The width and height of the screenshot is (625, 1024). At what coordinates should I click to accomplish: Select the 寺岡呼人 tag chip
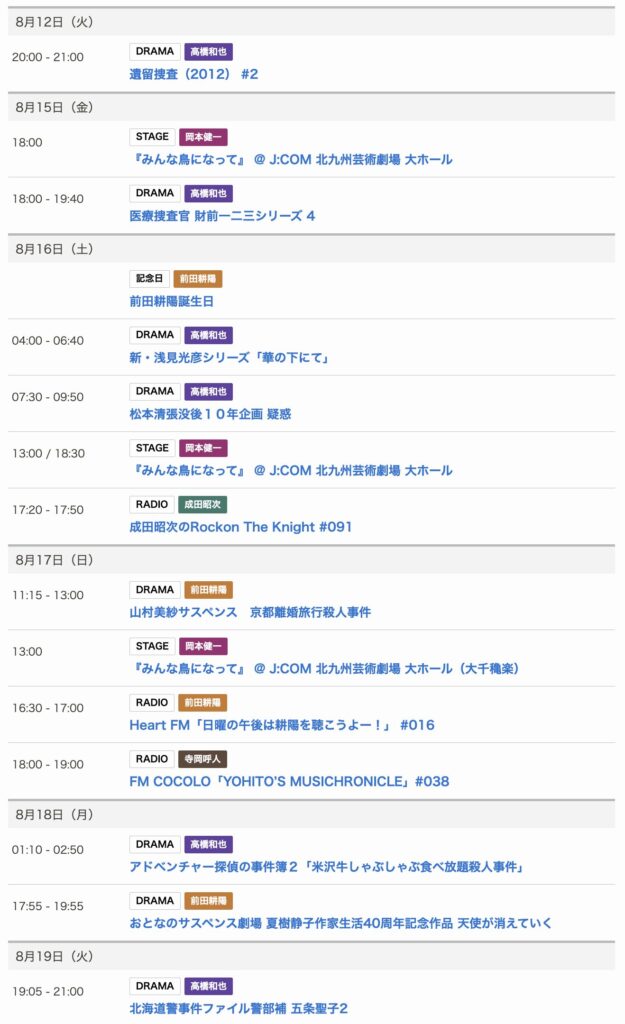pyautogui.click(x=203, y=759)
